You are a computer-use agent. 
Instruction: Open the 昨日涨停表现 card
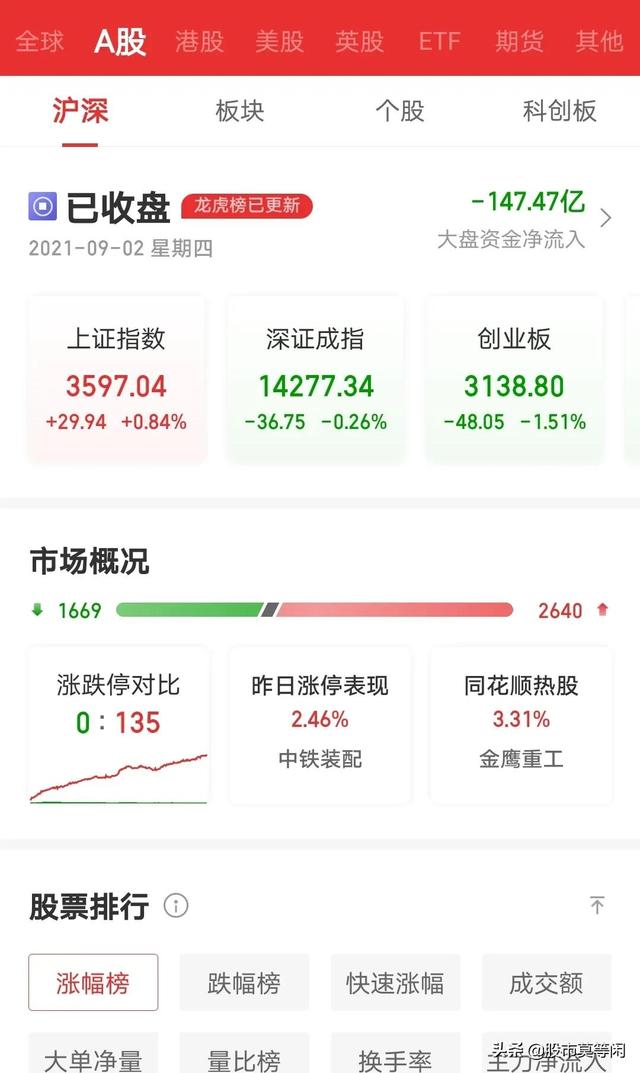pos(320,726)
